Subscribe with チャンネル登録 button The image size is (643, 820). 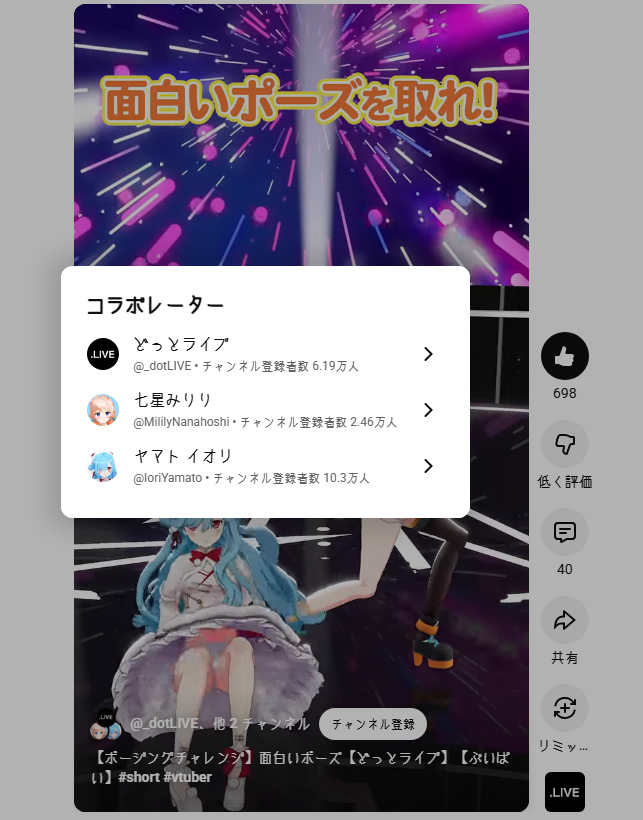tap(373, 724)
